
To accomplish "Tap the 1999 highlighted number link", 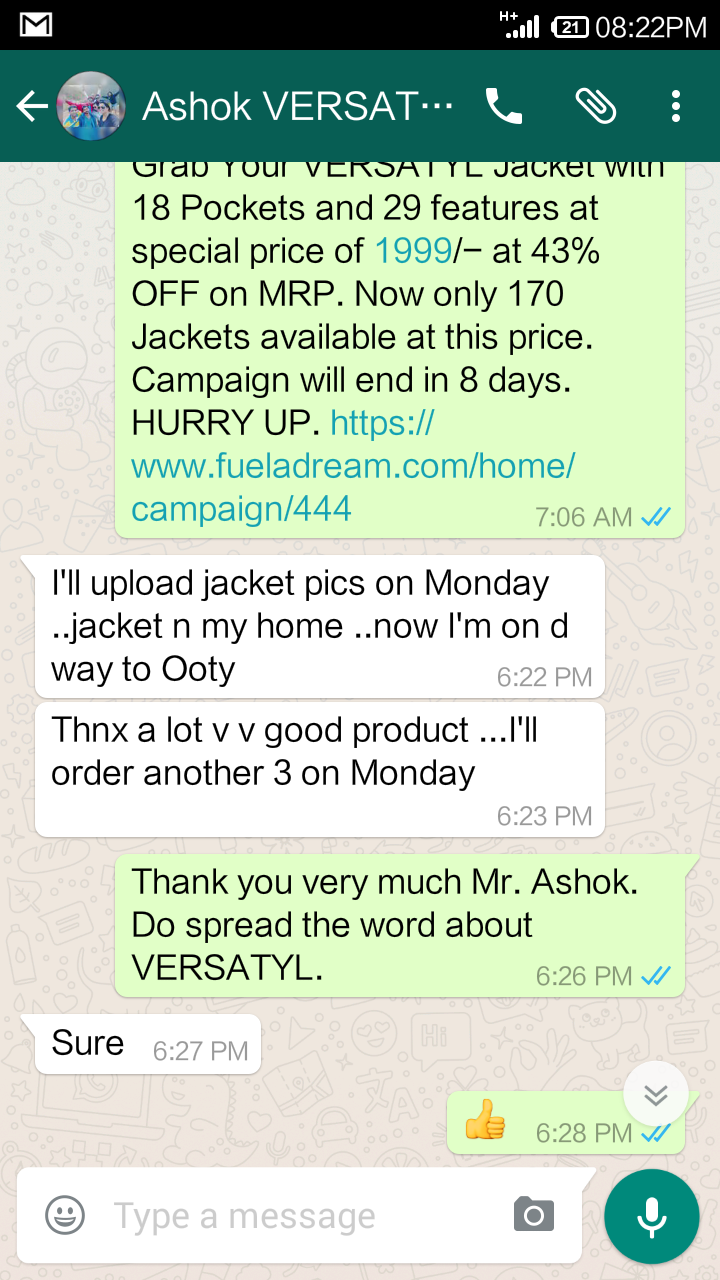I will tap(413, 251).
